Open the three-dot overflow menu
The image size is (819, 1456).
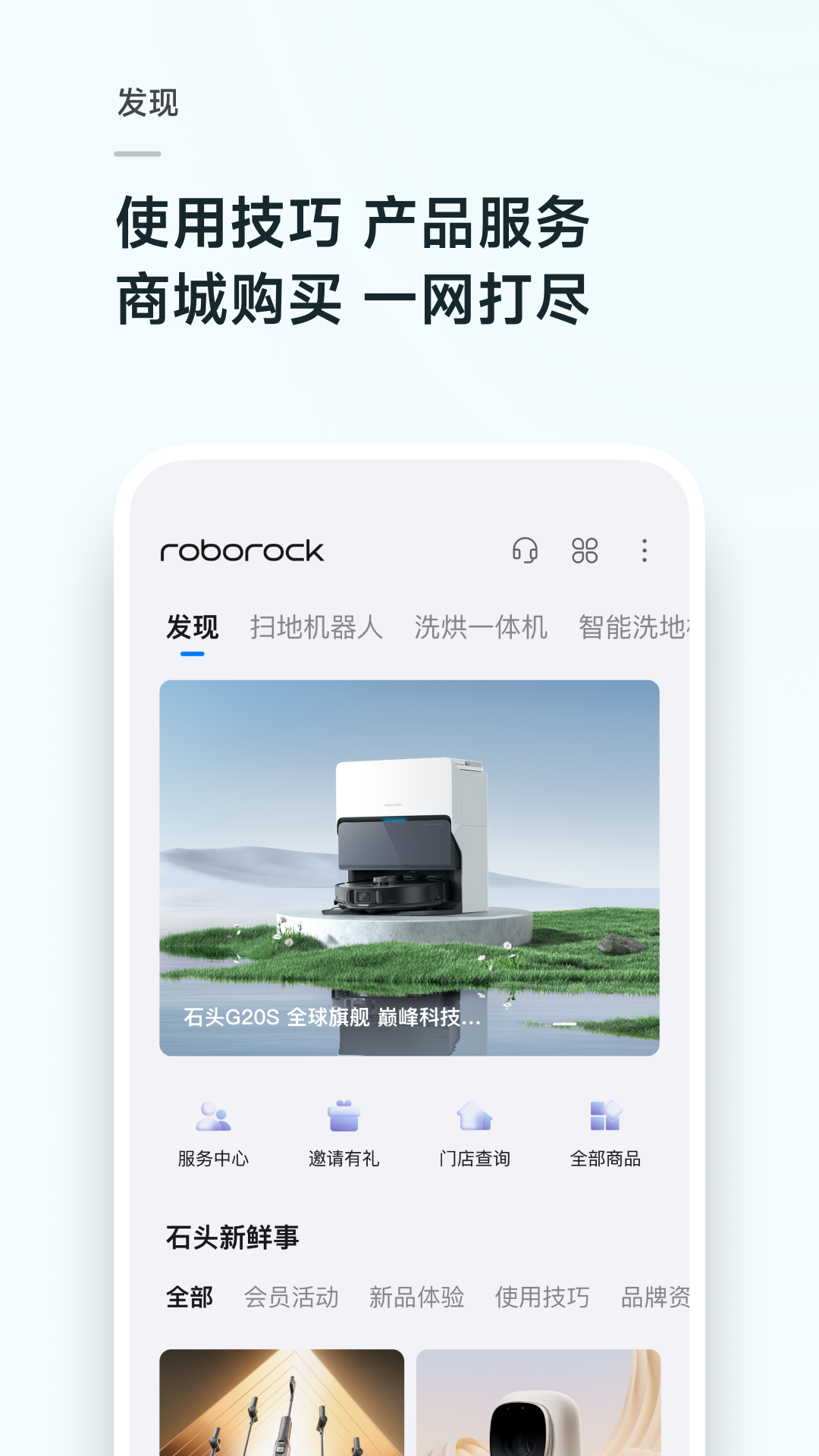[643, 552]
